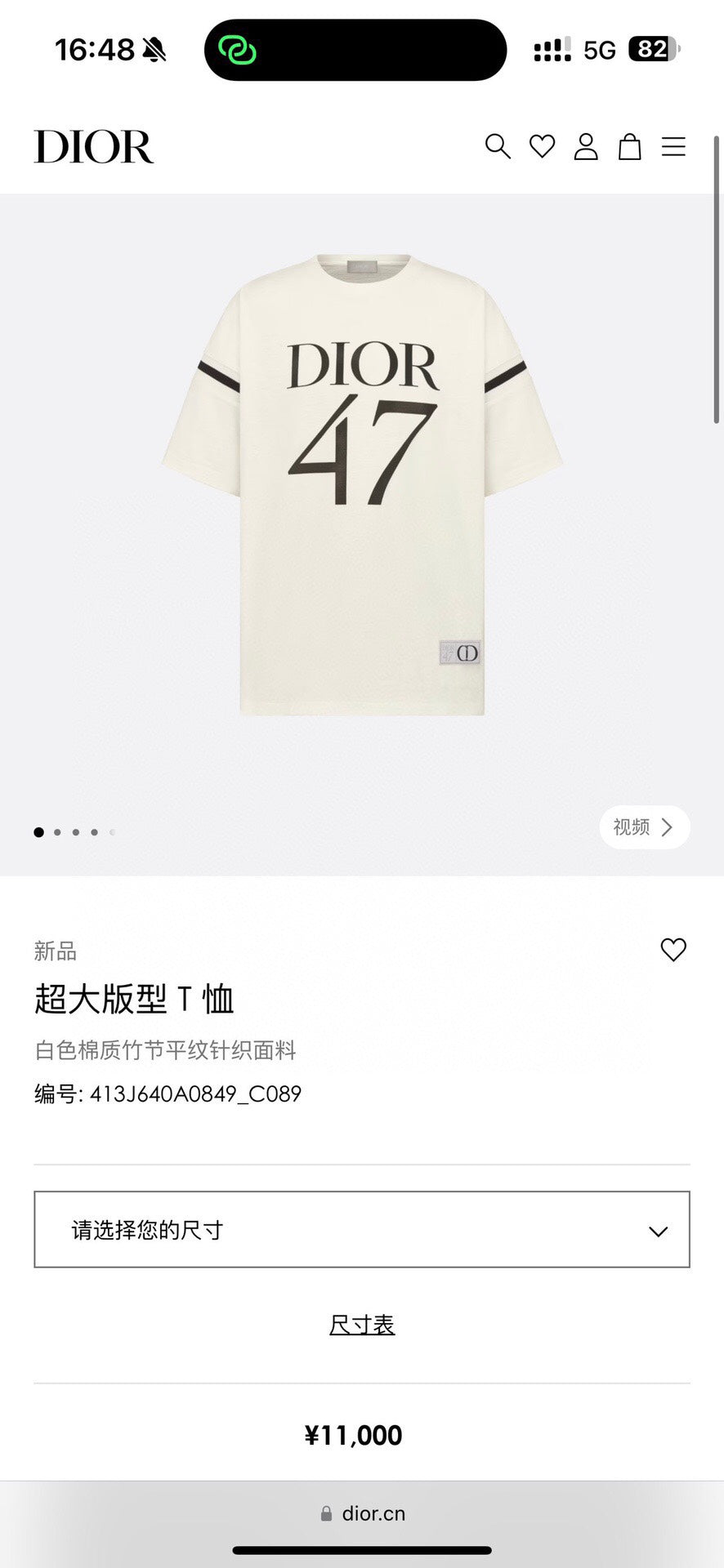Jump to first image using the dot indicator
724x1568 pixels.
[x=38, y=831]
